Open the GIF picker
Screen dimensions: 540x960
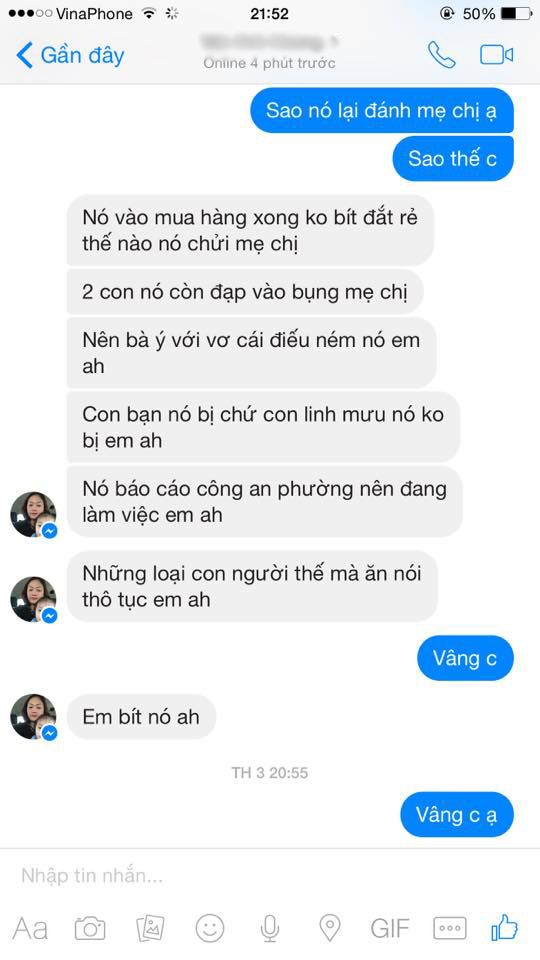389,928
